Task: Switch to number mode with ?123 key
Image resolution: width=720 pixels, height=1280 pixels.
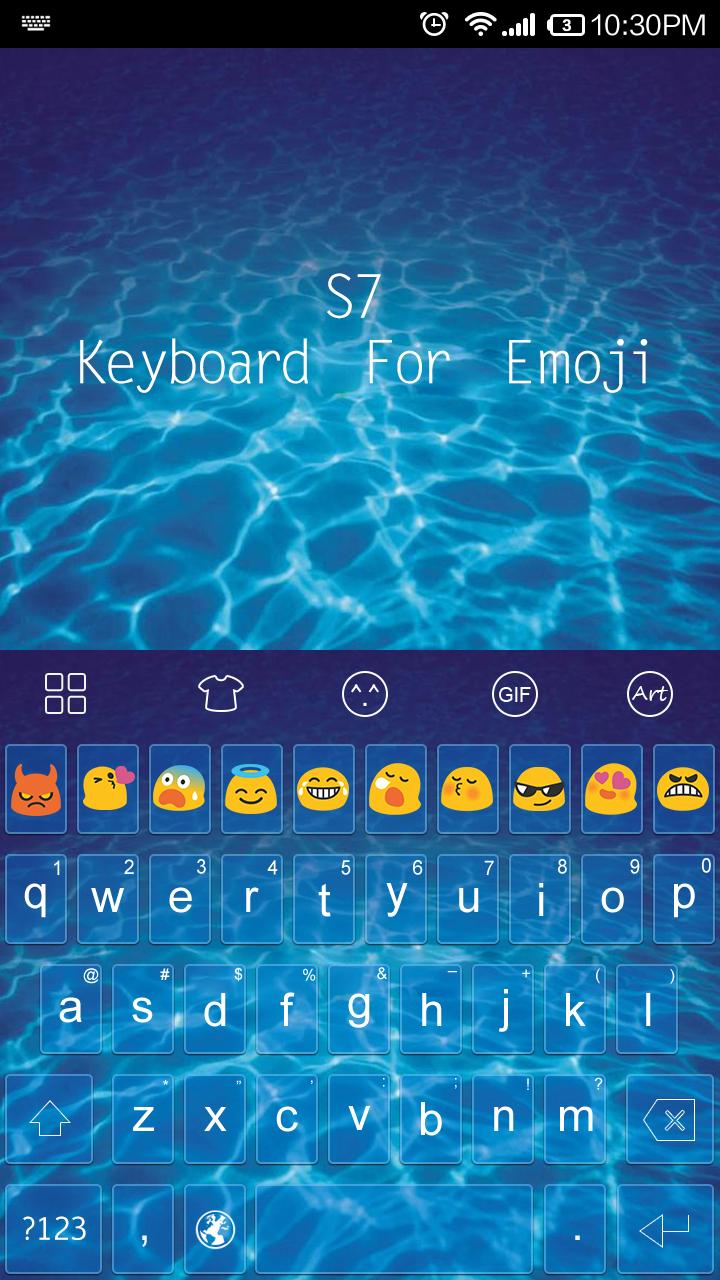Action: [x=50, y=1228]
